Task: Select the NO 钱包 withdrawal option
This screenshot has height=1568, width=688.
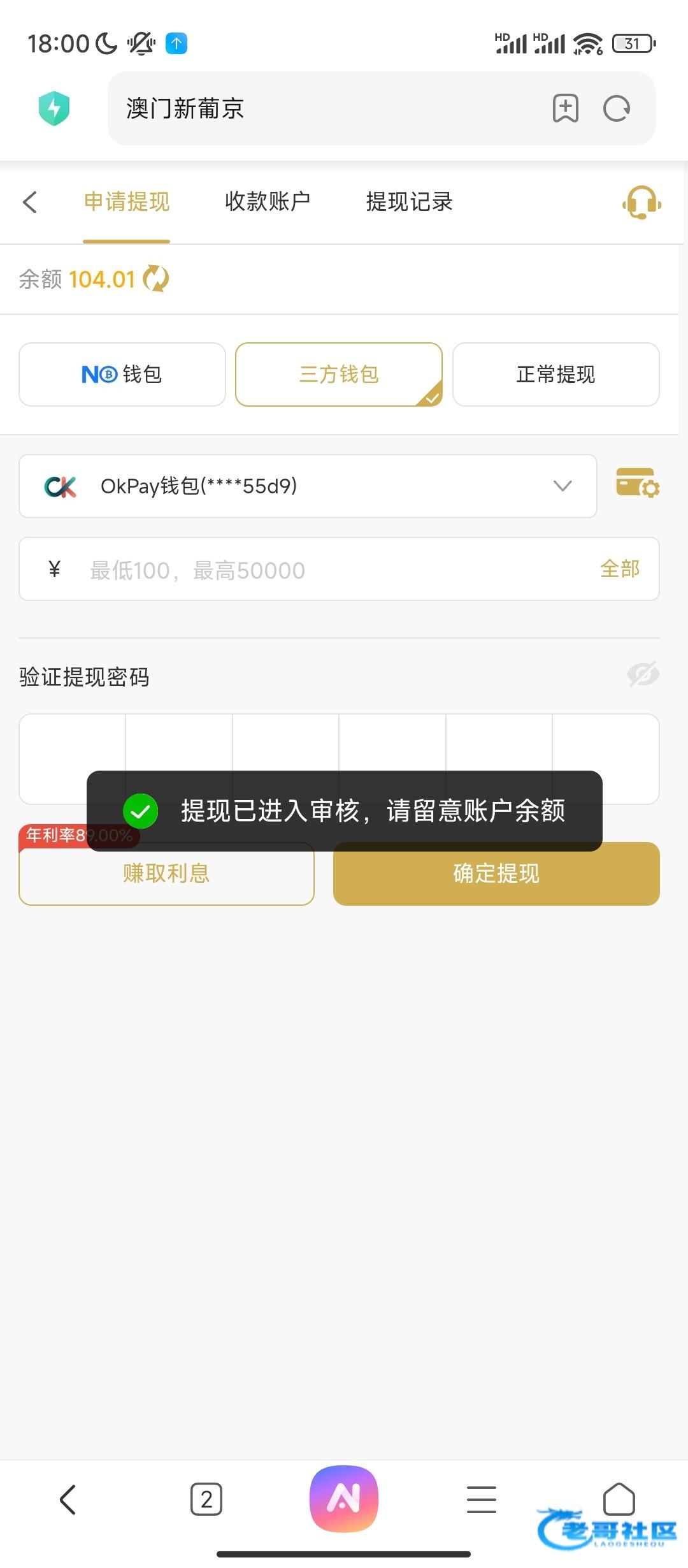Action: coord(122,374)
